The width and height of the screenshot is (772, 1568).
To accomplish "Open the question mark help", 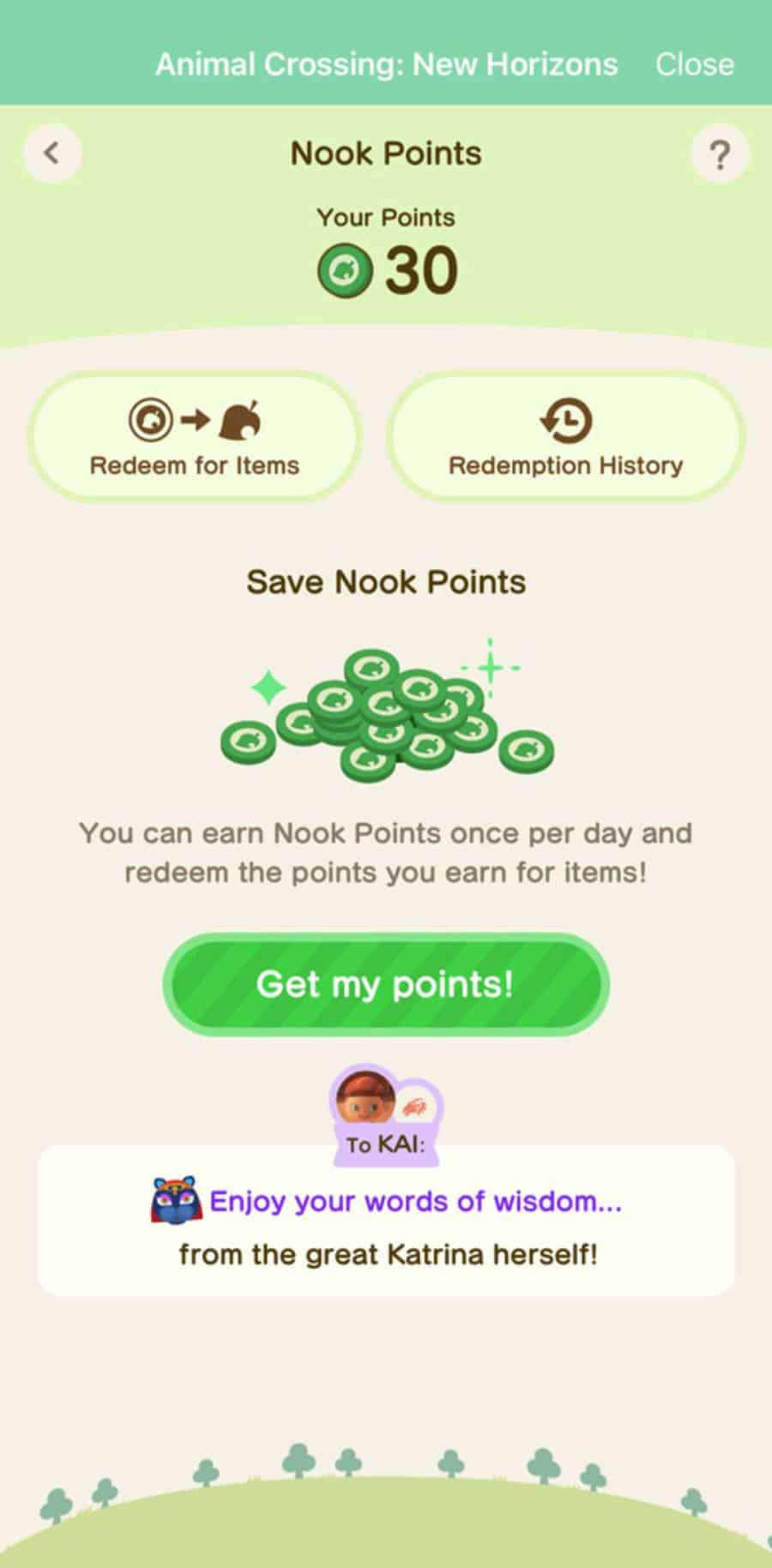I will (719, 154).
